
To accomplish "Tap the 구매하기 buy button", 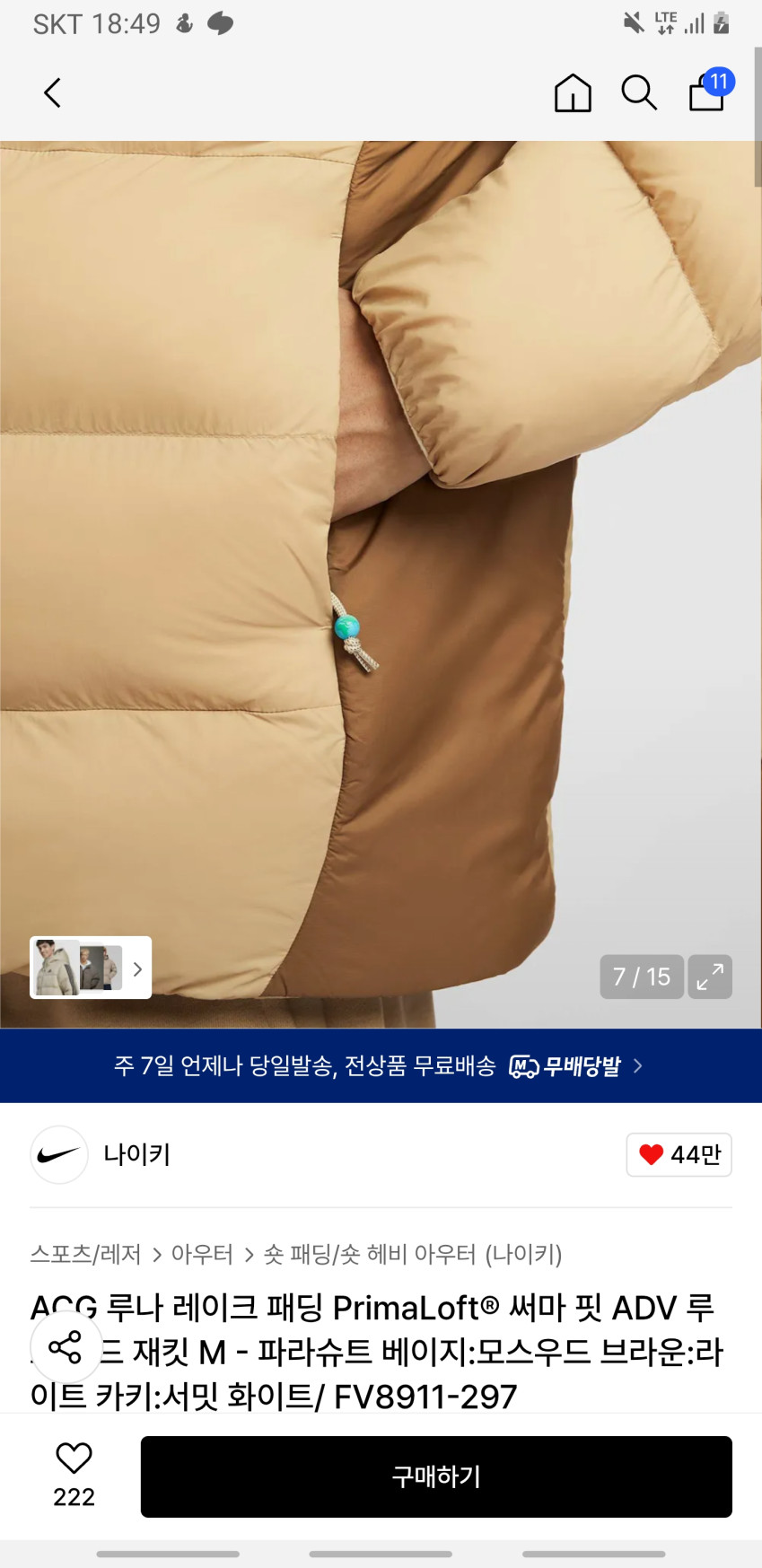I will click(x=435, y=1476).
